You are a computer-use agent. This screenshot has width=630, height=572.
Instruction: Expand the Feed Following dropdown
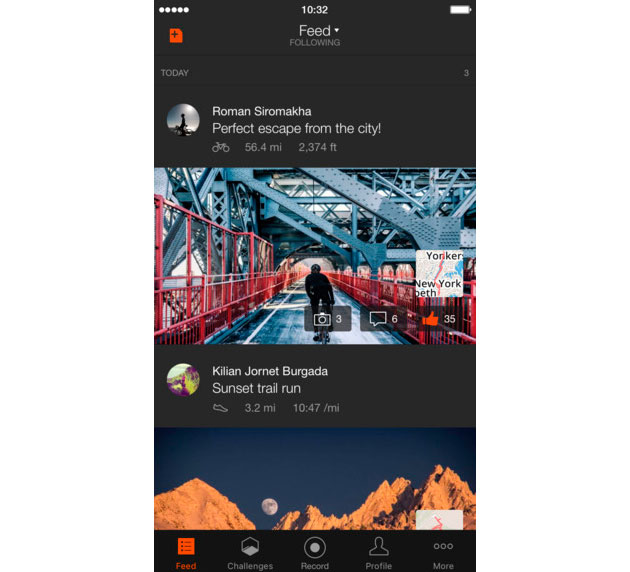coord(315,34)
